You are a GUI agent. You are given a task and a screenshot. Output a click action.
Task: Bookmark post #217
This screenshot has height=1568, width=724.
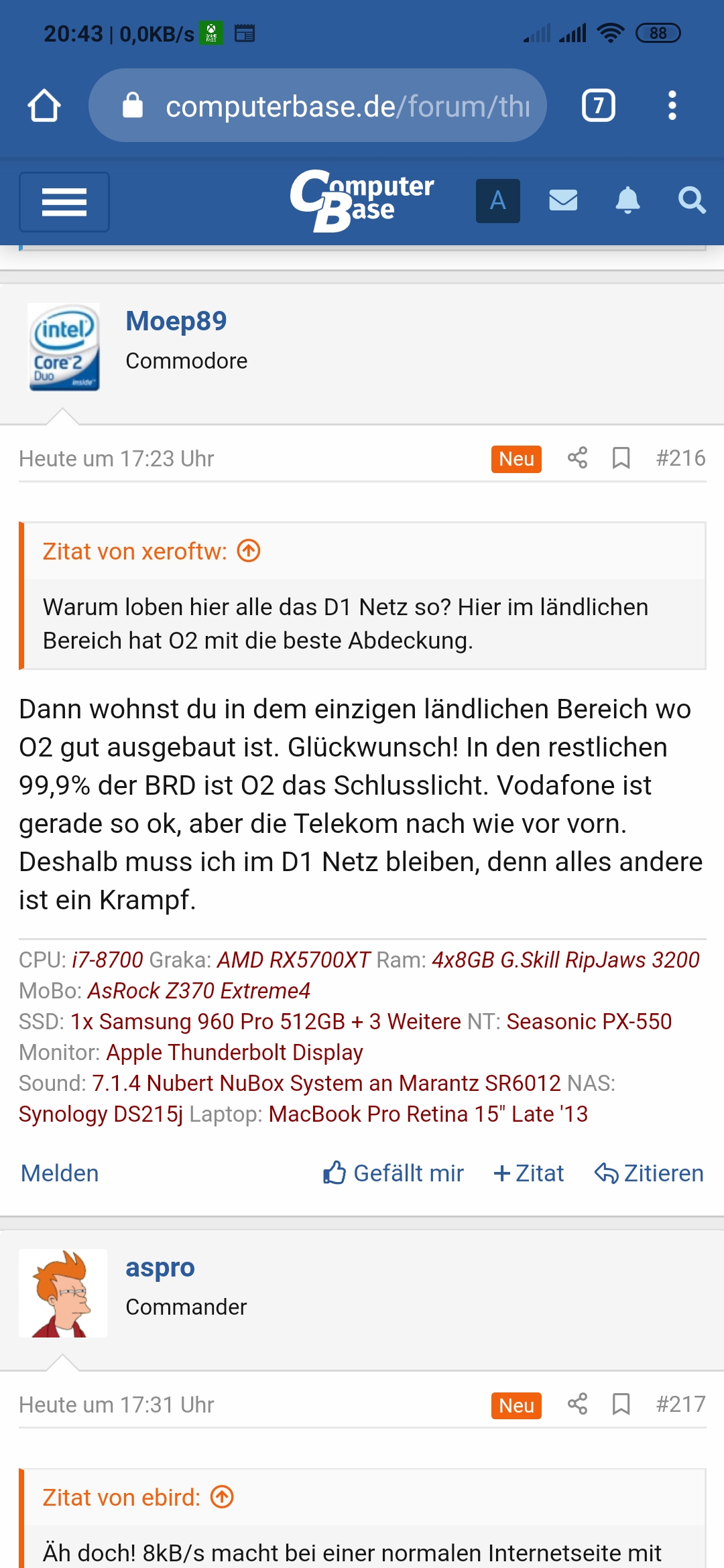(621, 1404)
